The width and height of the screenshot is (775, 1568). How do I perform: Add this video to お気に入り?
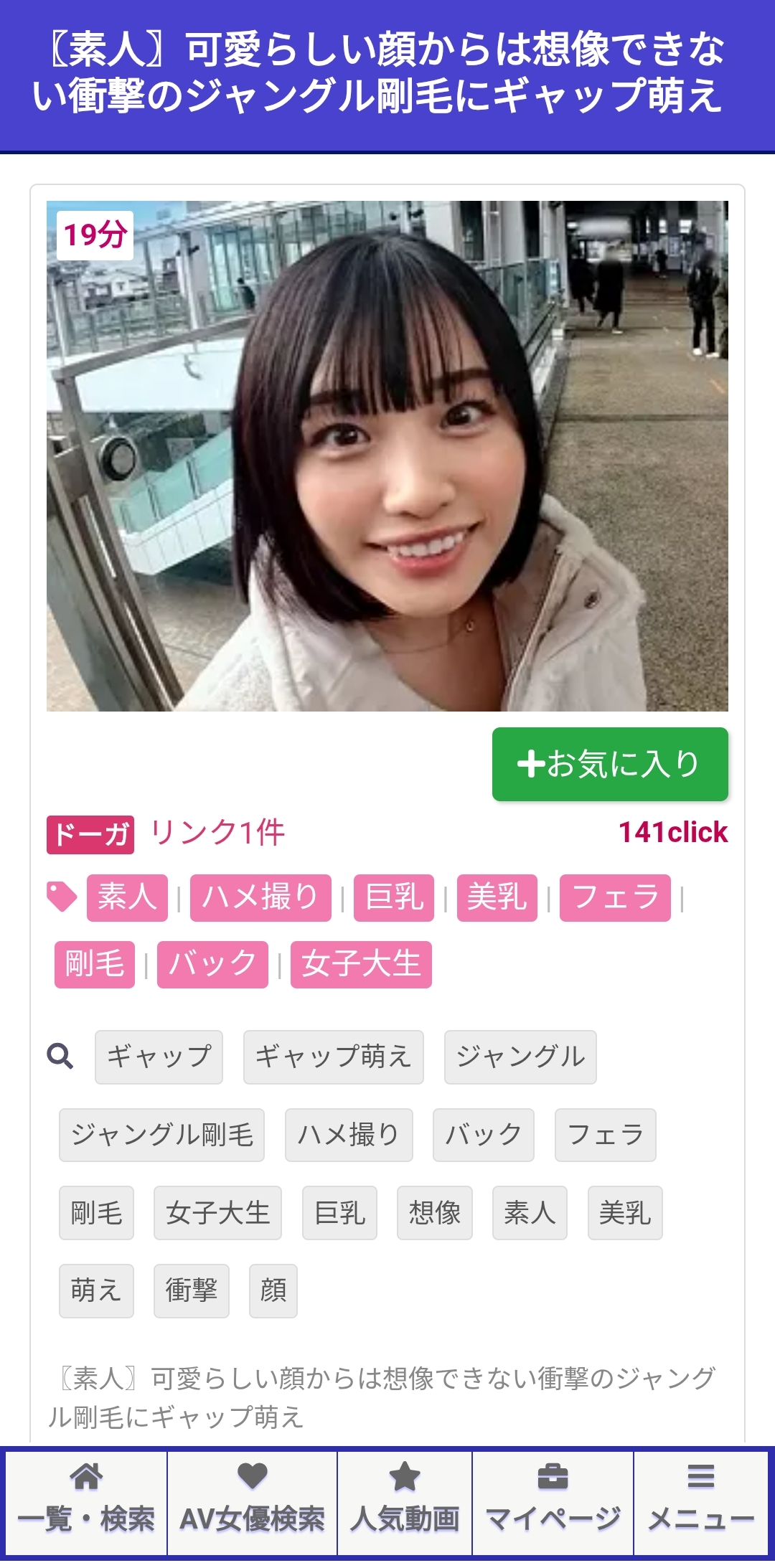(x=610, y=764)
